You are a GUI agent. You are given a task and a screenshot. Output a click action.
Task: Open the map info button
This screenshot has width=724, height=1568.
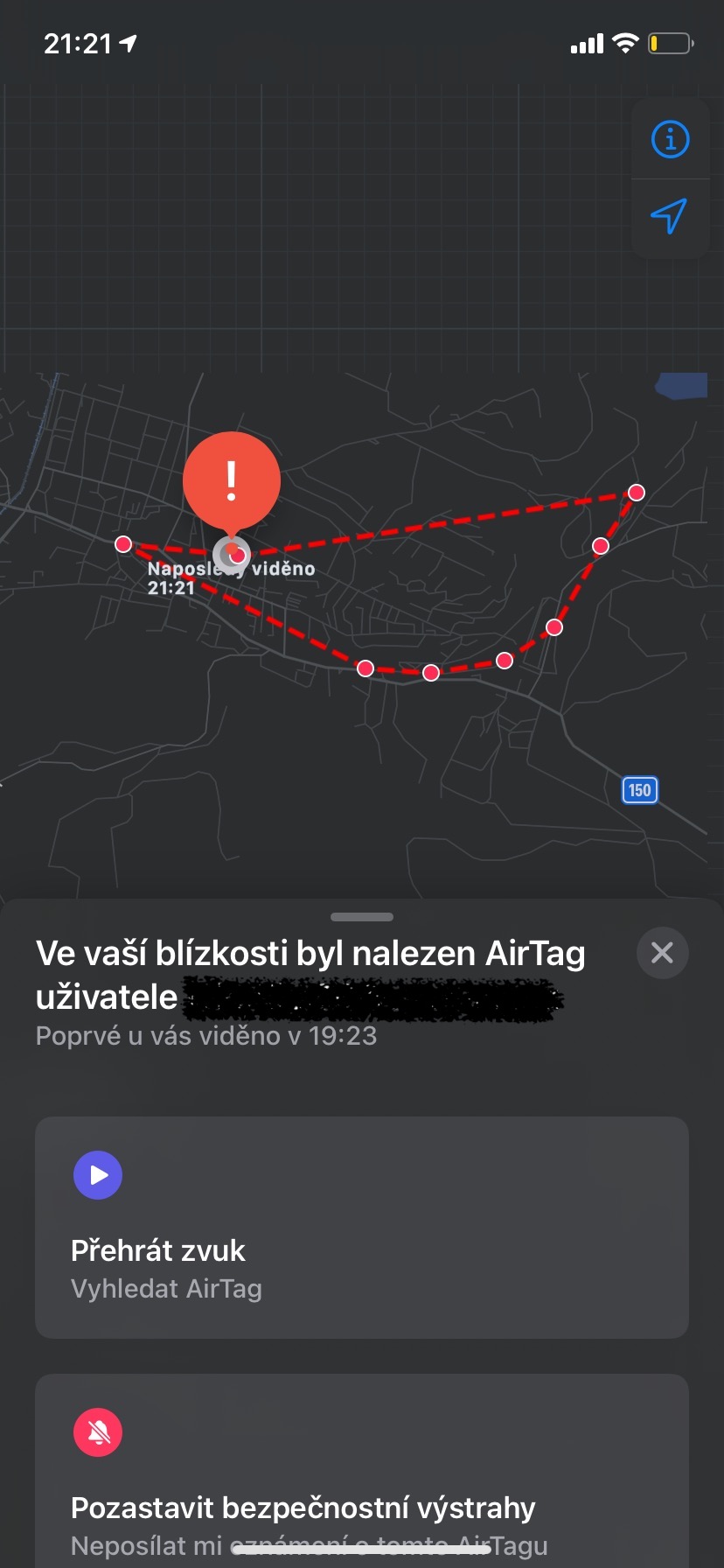670,139
